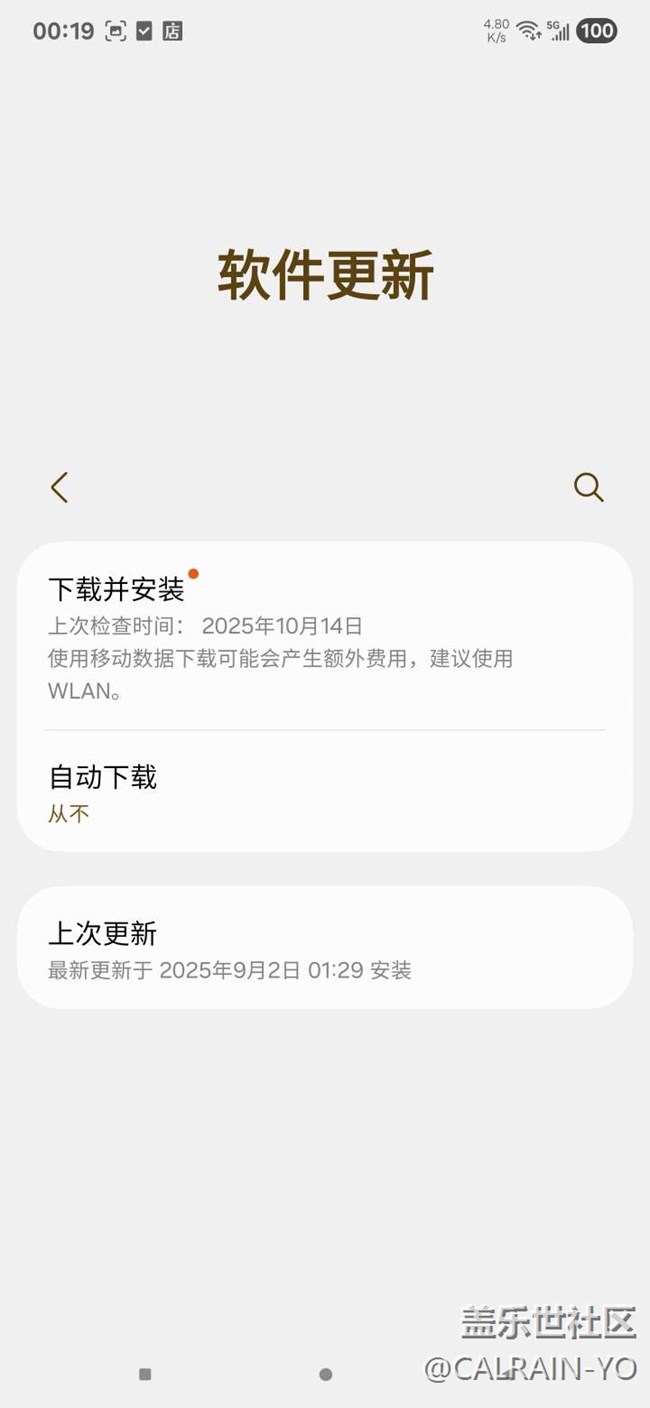Go back from the 软件更新 page
The height and width of the screenshot is (1408, 650).
[59, 488]
